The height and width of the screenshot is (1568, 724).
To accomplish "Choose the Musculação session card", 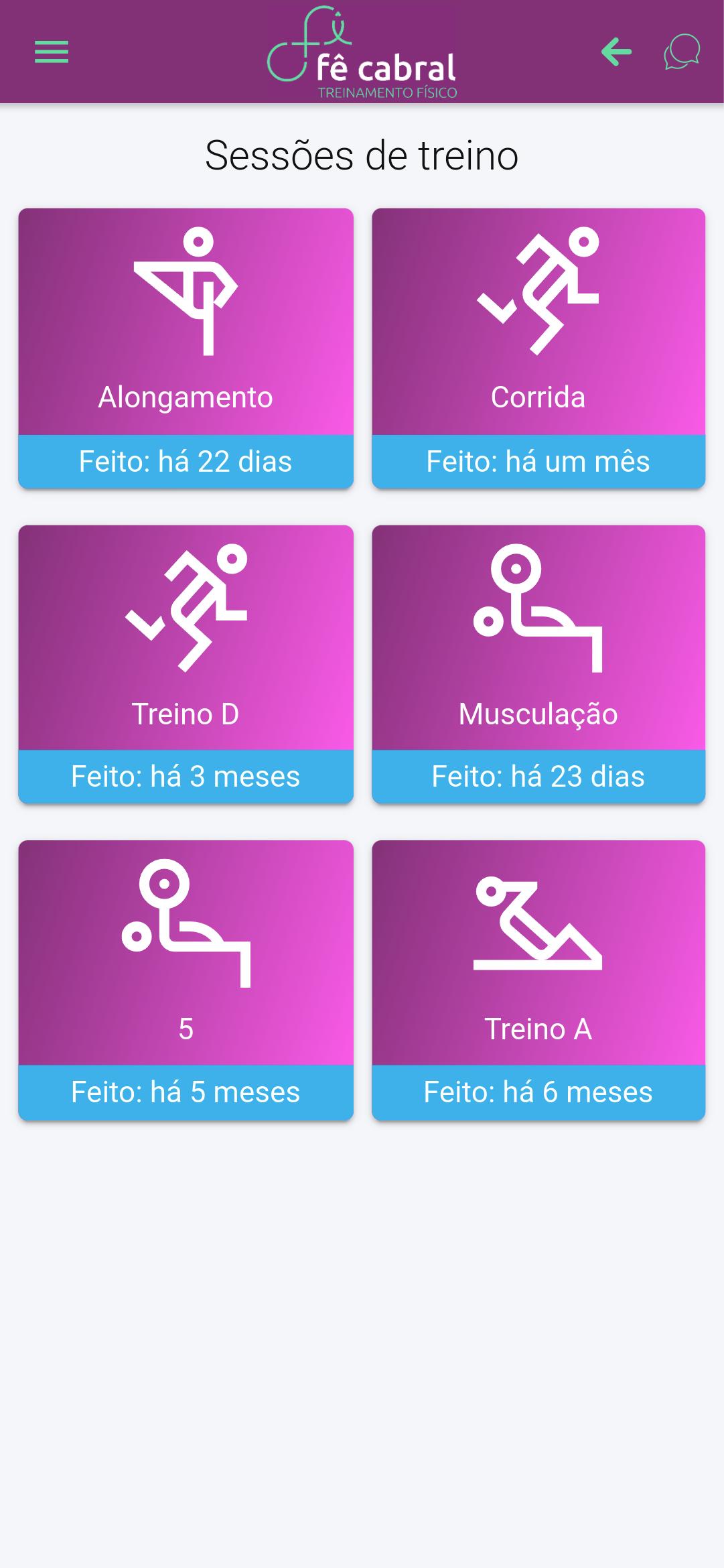I will (x=538, y=664).
